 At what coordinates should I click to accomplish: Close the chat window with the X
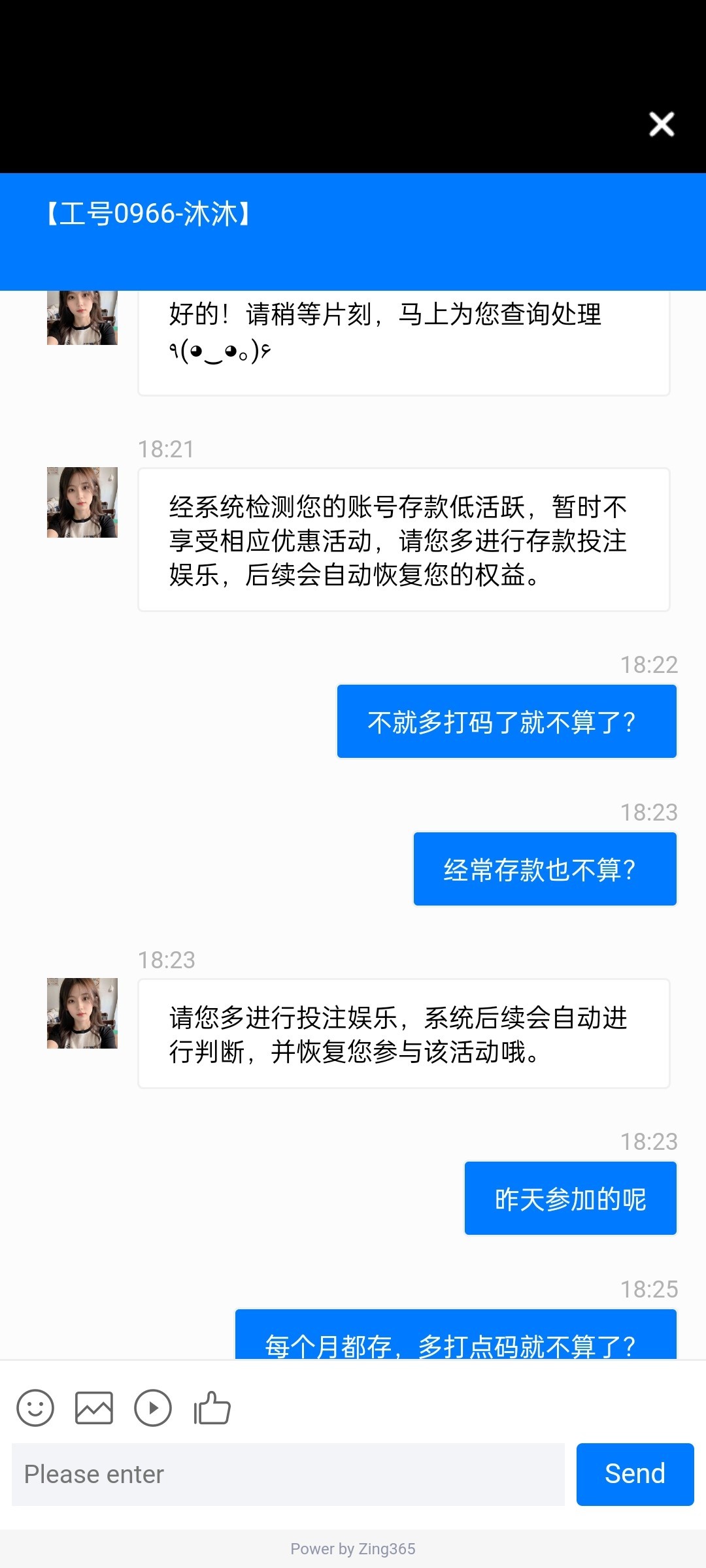point(662,124)
